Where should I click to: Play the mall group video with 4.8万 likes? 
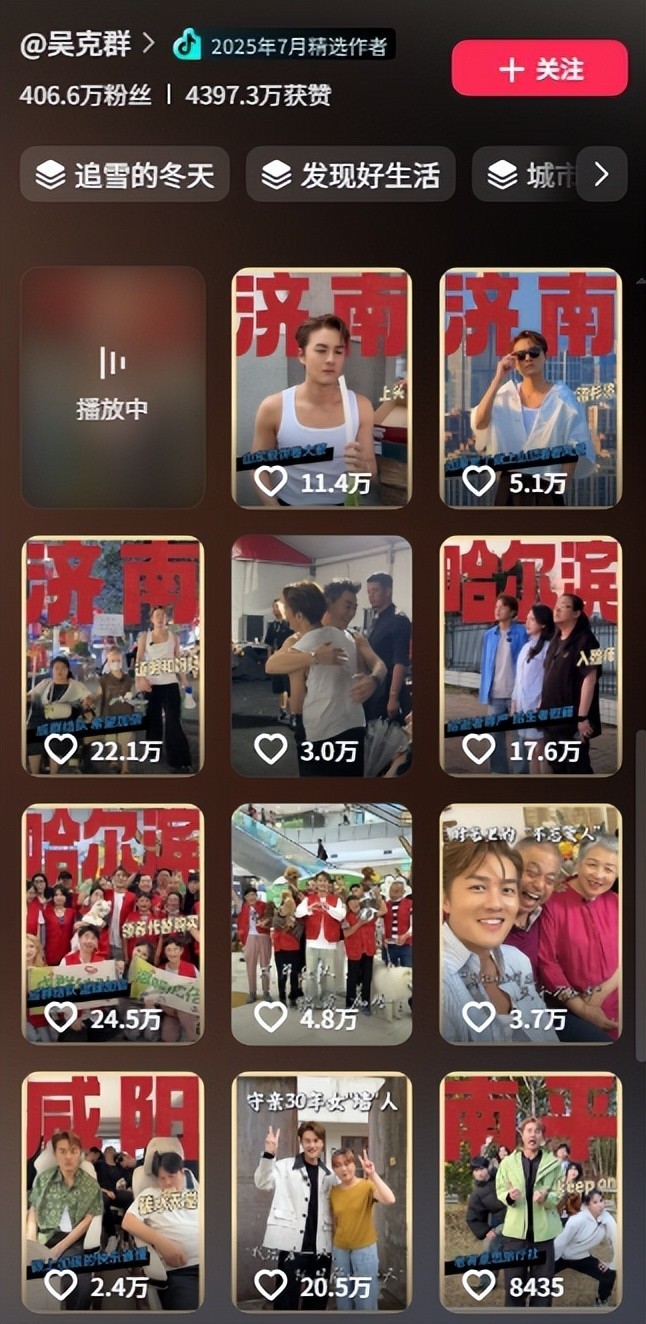point(321,923)
